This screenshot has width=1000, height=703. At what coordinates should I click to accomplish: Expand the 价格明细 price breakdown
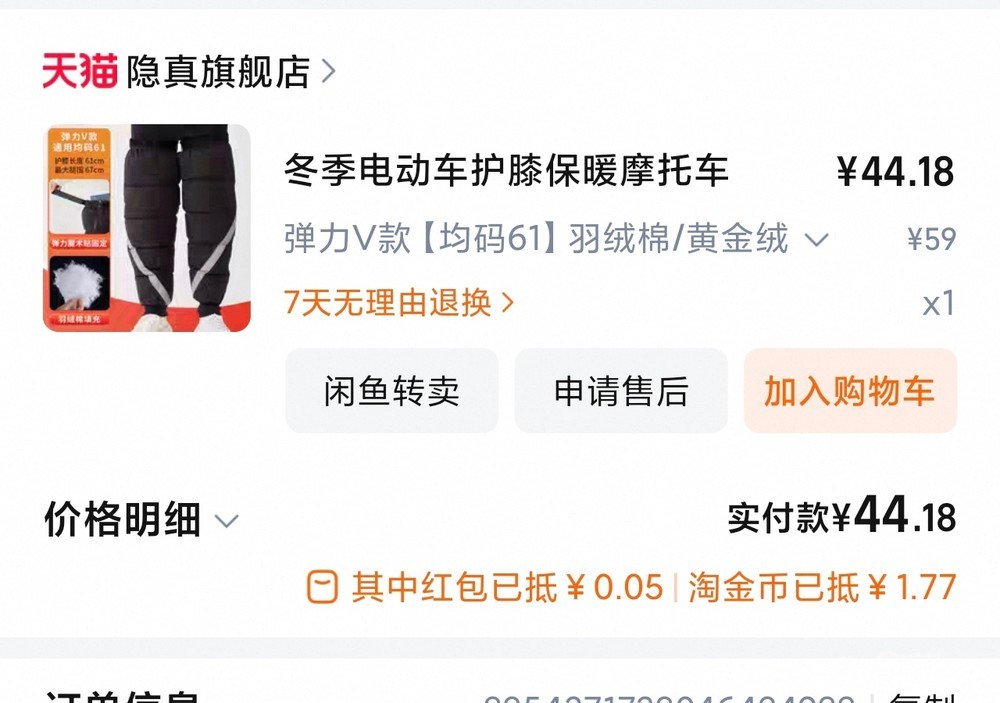point(141,519)
